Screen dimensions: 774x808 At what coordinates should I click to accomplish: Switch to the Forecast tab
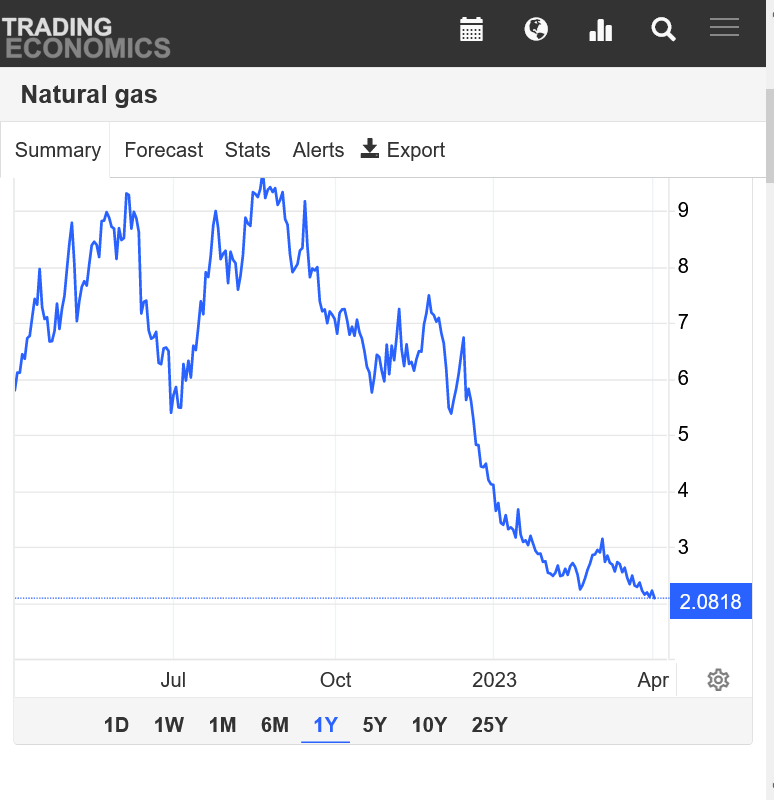(x=163, y=150)
